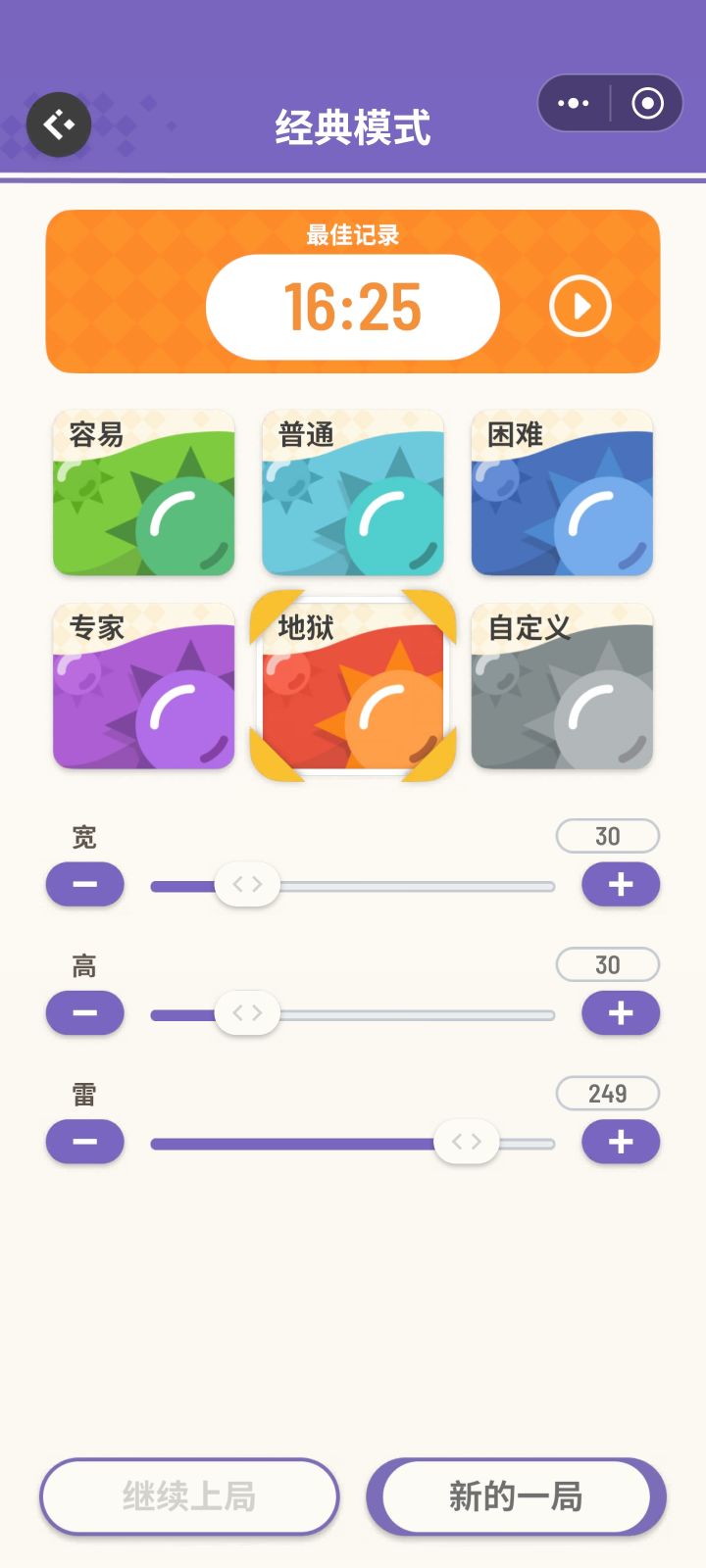
Task: Click the 雷 value box showing 249
Action: [x=608, y=1093]
